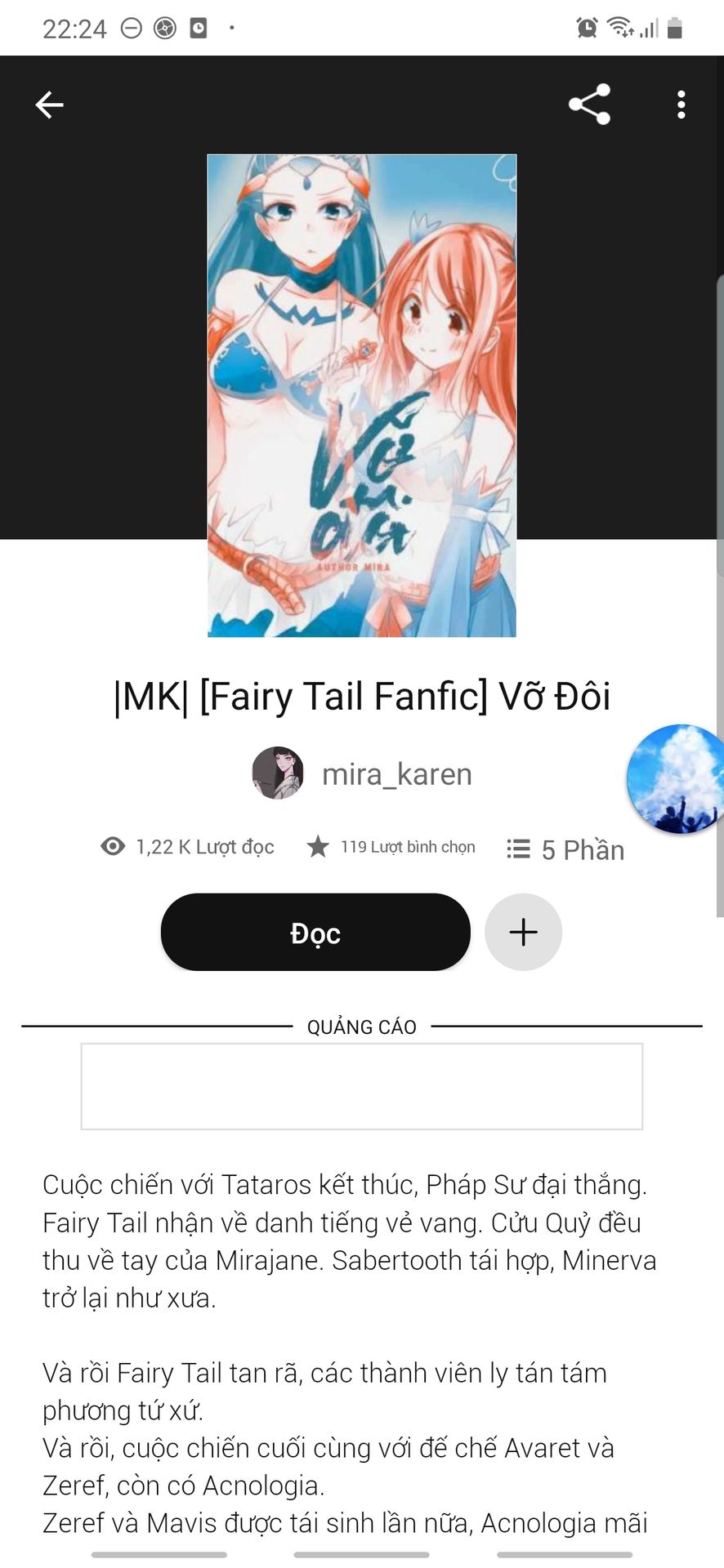Image resolution: width=724 pixels, height=1568 pixels.
Task: Open the 5 Phần chapter list
Action: (565, 849)
